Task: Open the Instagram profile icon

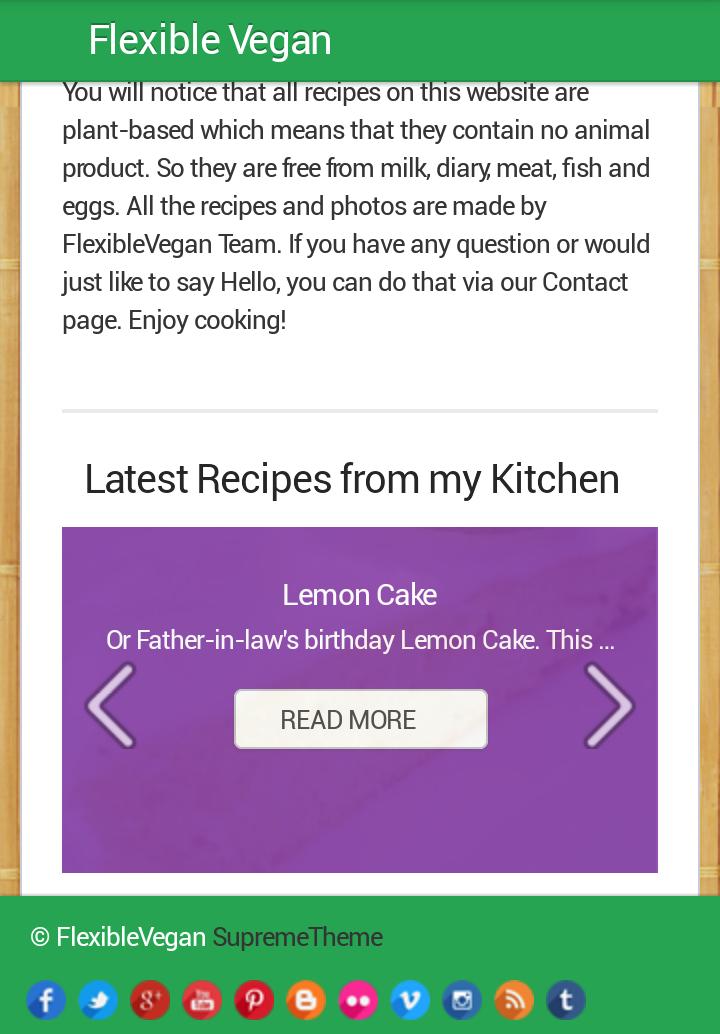Action: 462,1000
